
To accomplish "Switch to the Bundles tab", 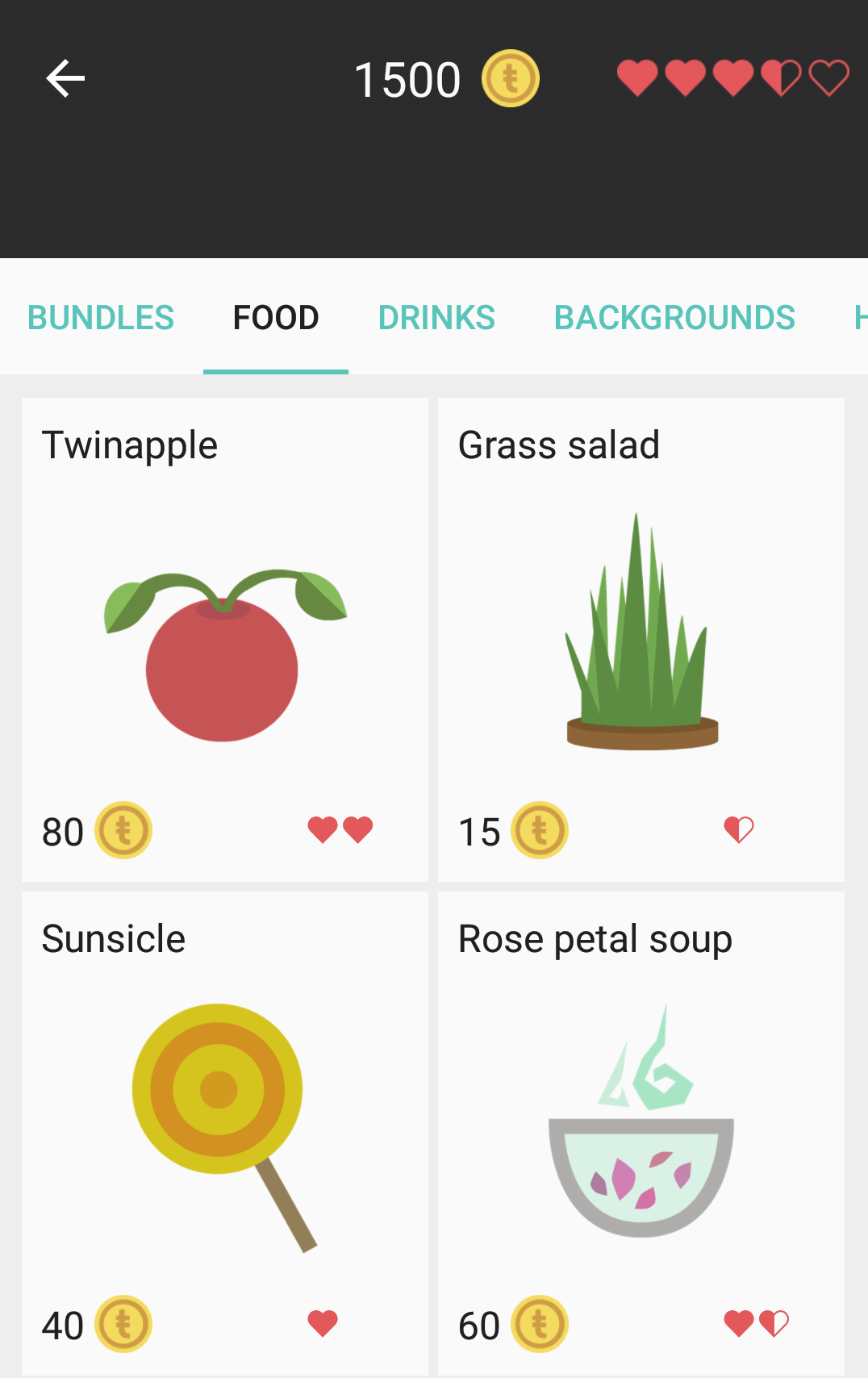I will [101, 318].
